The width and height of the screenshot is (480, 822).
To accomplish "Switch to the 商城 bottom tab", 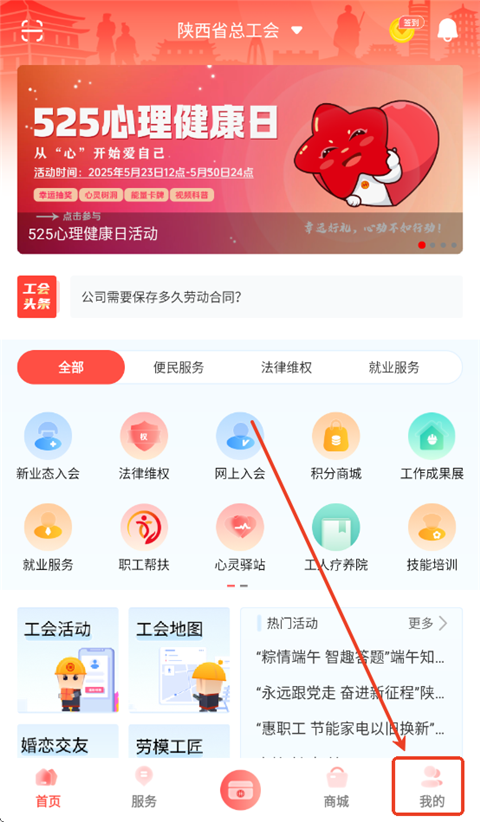I will tap(336, 788).
